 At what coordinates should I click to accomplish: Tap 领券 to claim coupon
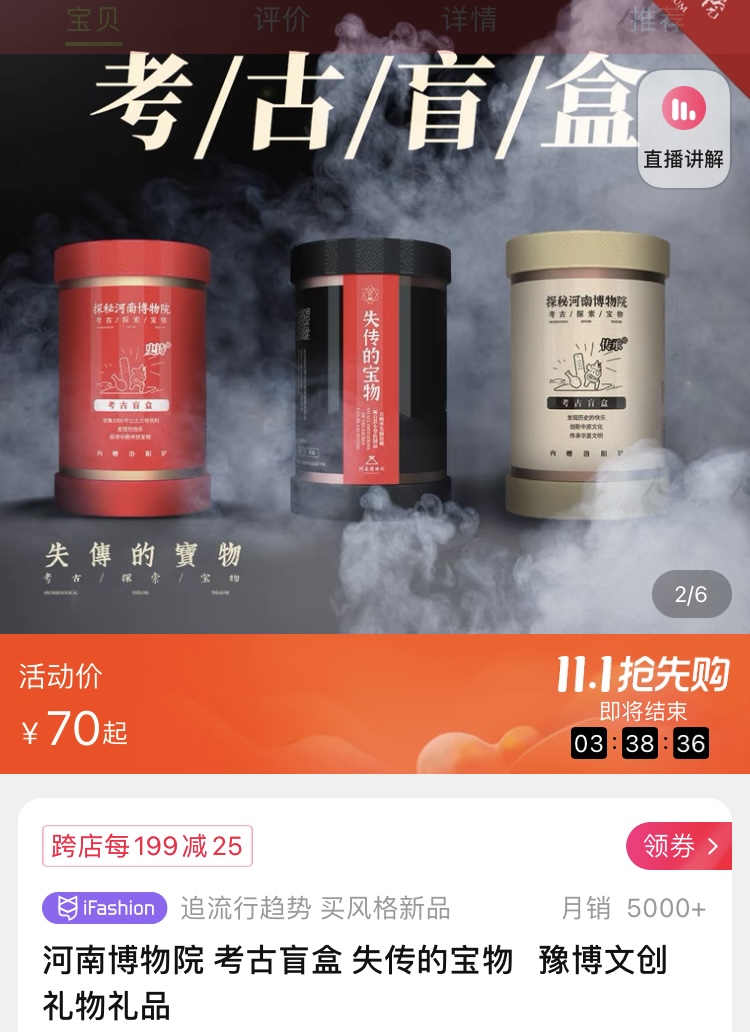click(679, 846)
